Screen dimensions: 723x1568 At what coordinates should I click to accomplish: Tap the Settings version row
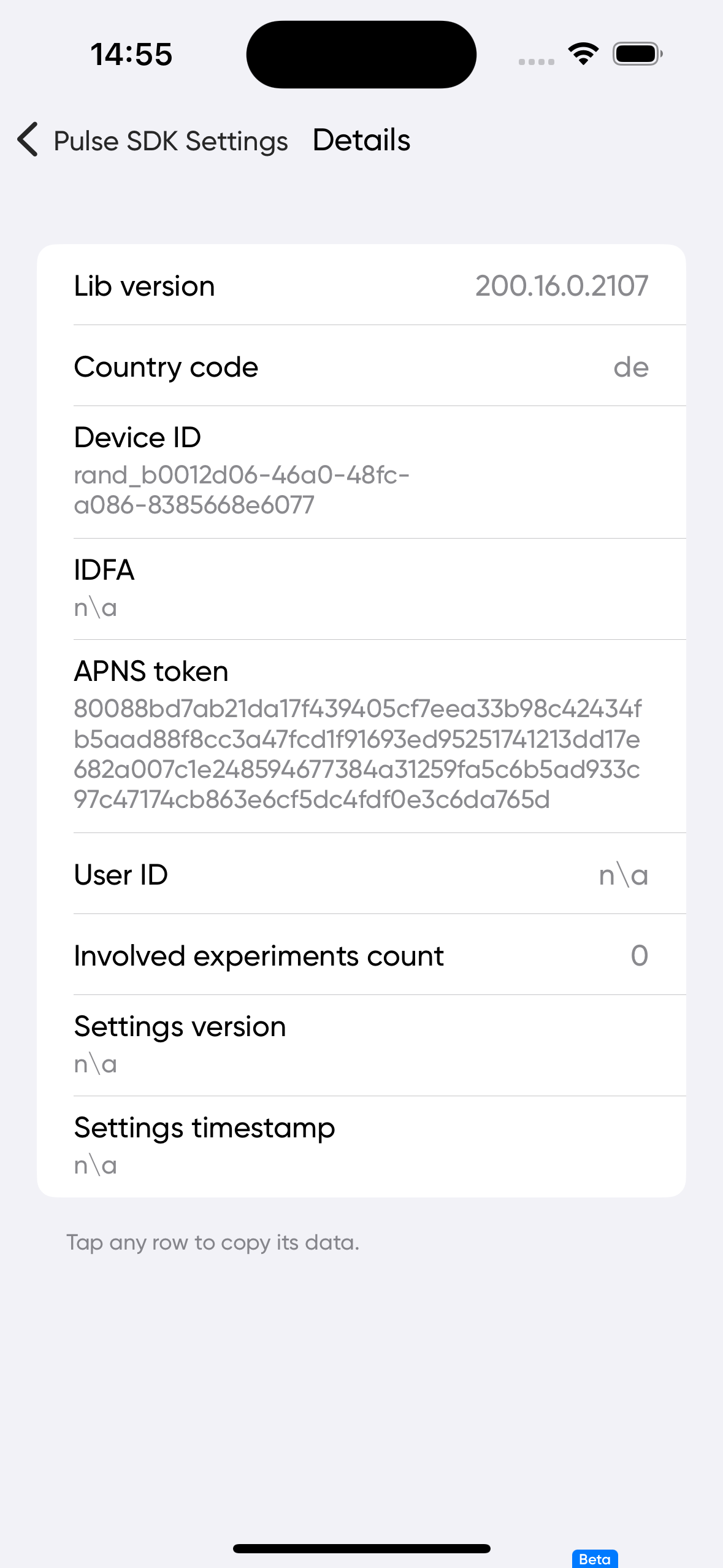point(361,1044)
